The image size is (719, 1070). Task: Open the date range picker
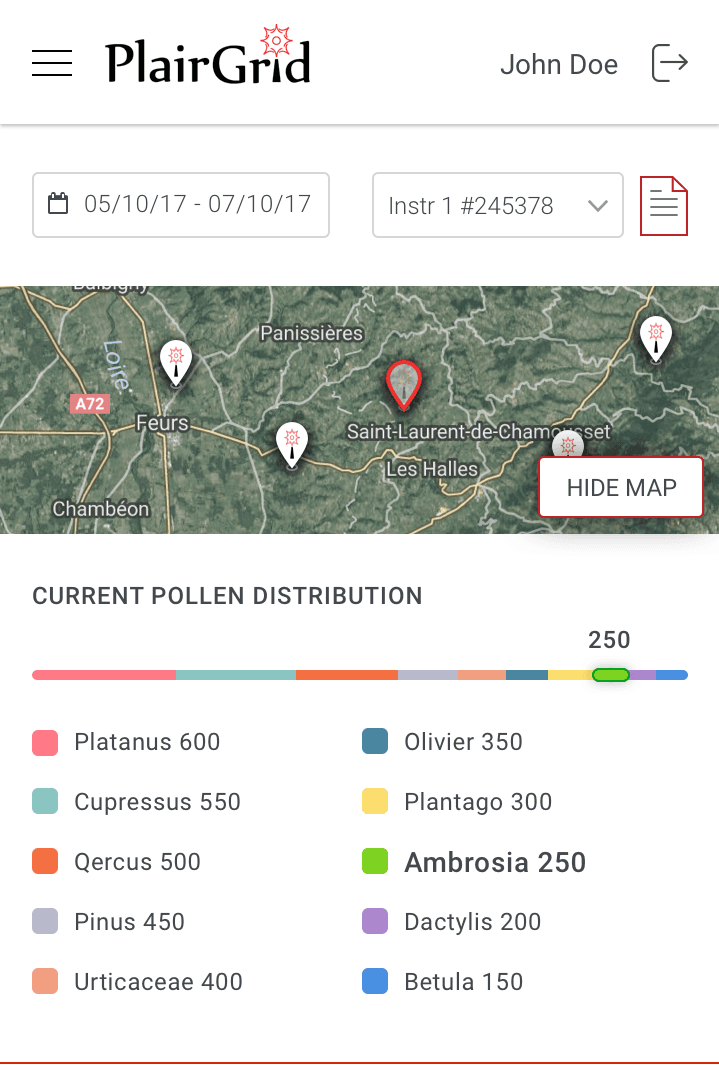tap(181, 205)
